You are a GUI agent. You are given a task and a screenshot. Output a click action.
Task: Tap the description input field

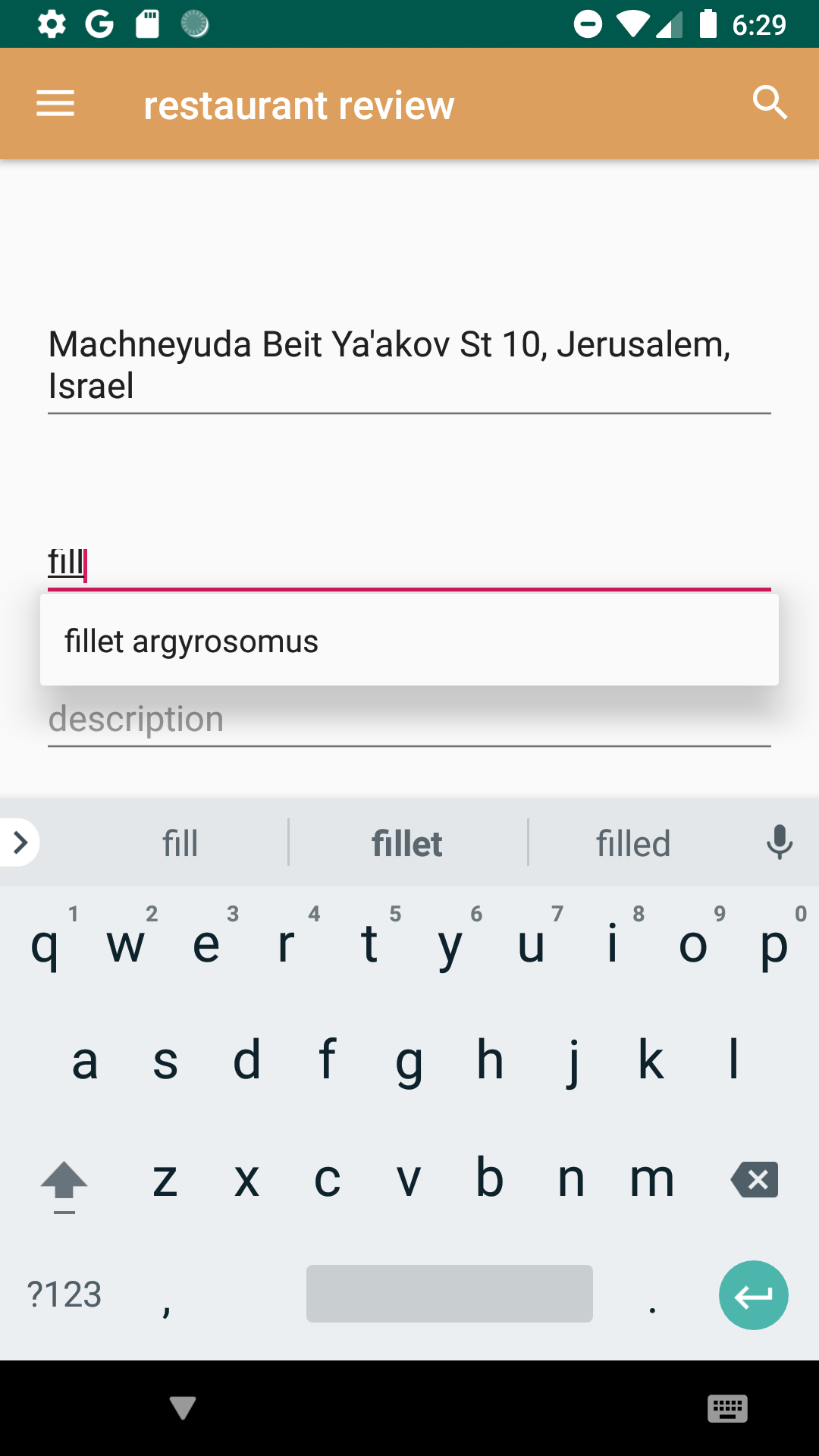[409, 719]
